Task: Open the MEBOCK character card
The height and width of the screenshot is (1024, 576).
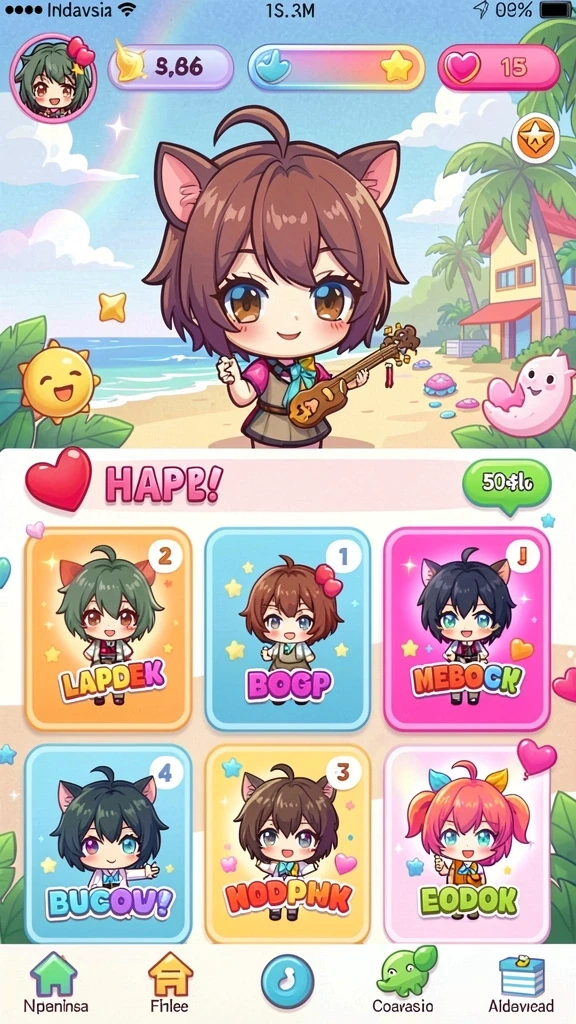Action: coord(467,629)
